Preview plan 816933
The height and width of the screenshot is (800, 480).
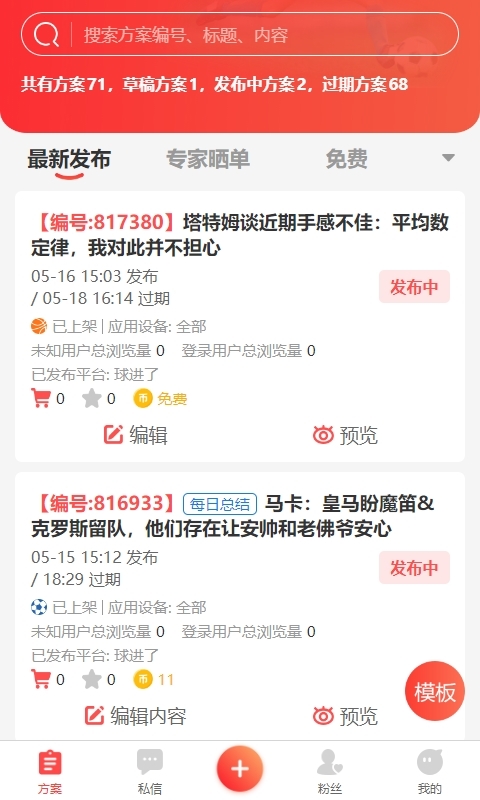coord(345,716)
